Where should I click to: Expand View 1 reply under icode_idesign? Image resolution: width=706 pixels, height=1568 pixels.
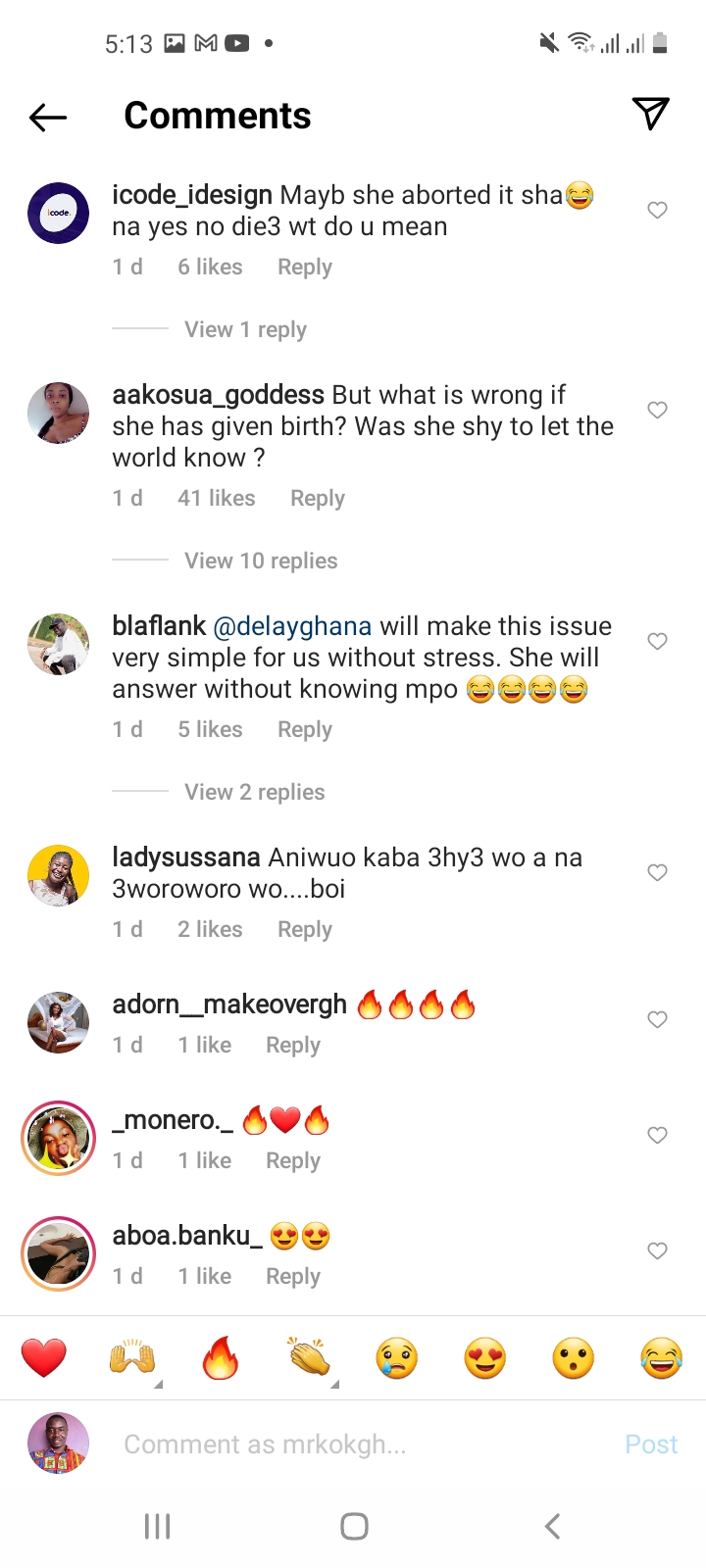[245, 329]
